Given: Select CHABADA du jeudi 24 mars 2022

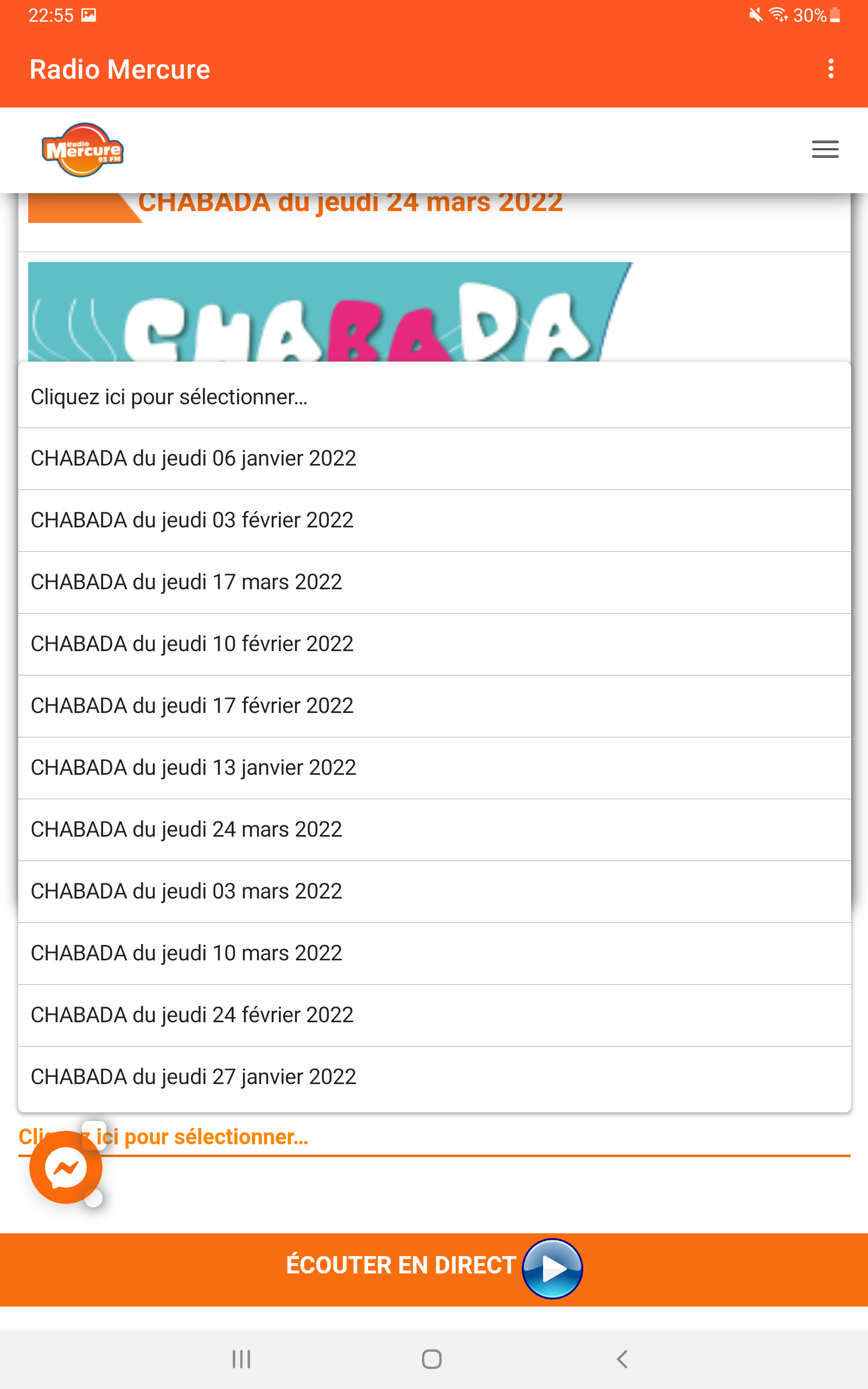Looking at the screenshot, I should point(434,830).
